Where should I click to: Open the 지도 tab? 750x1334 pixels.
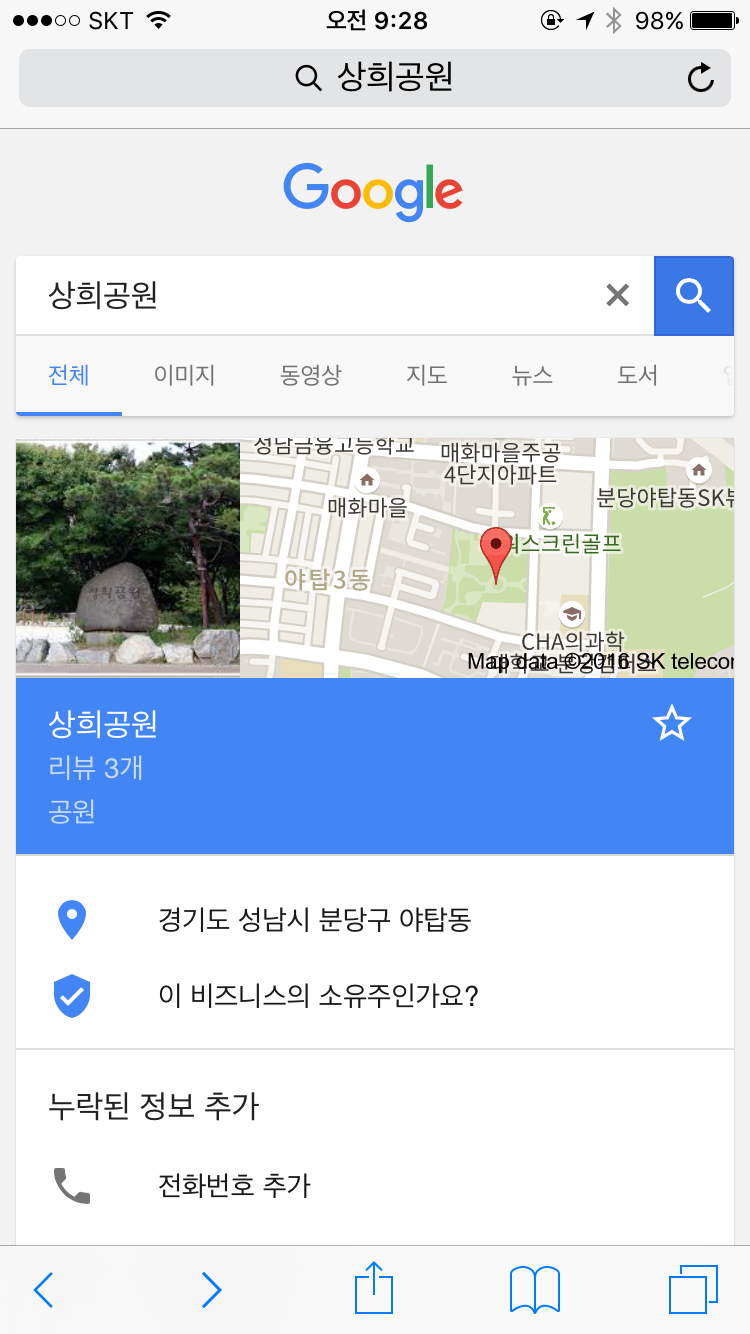pos(426,375)
